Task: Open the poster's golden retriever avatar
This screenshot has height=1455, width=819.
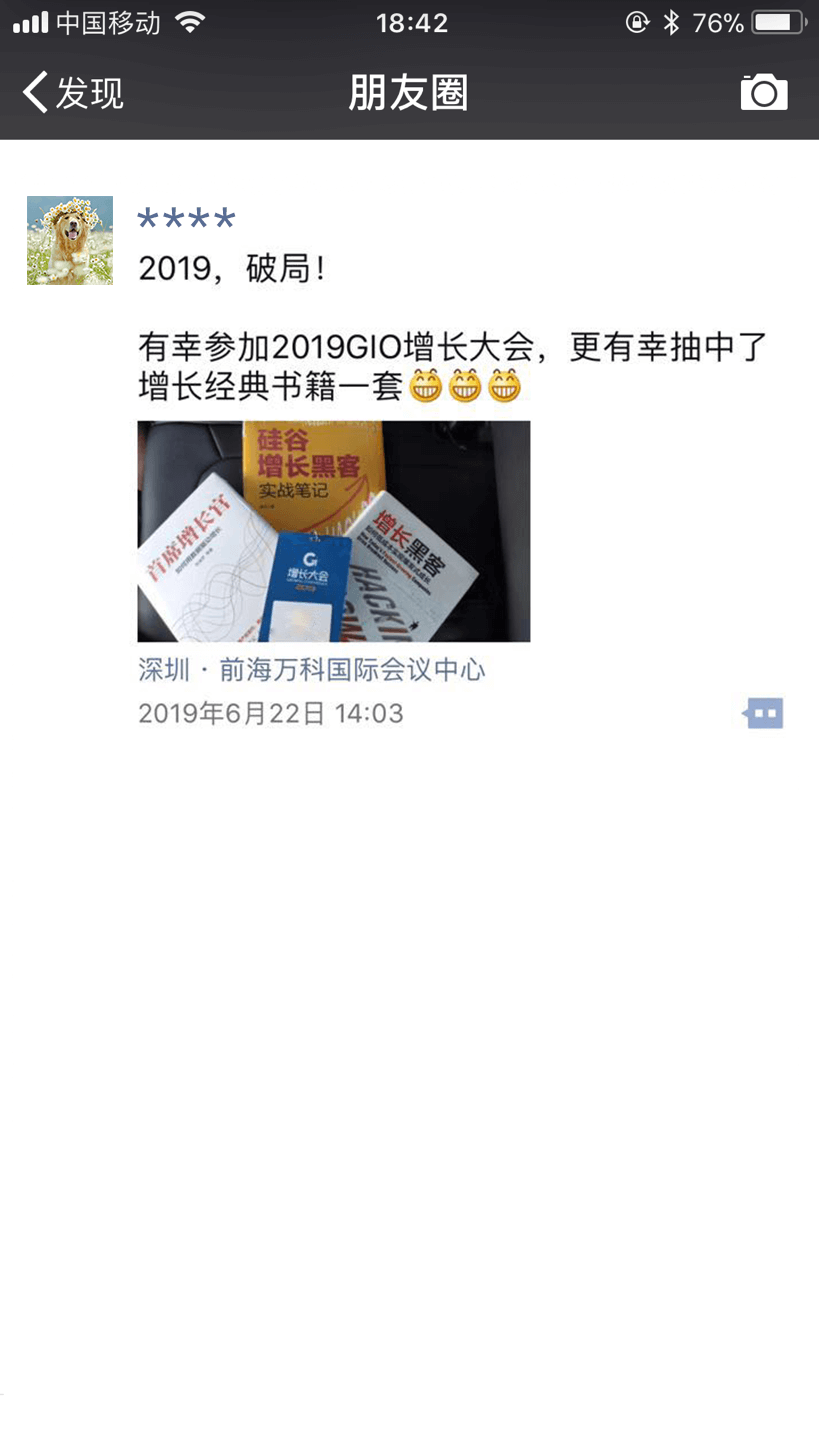Action: [x=70, y=240]
